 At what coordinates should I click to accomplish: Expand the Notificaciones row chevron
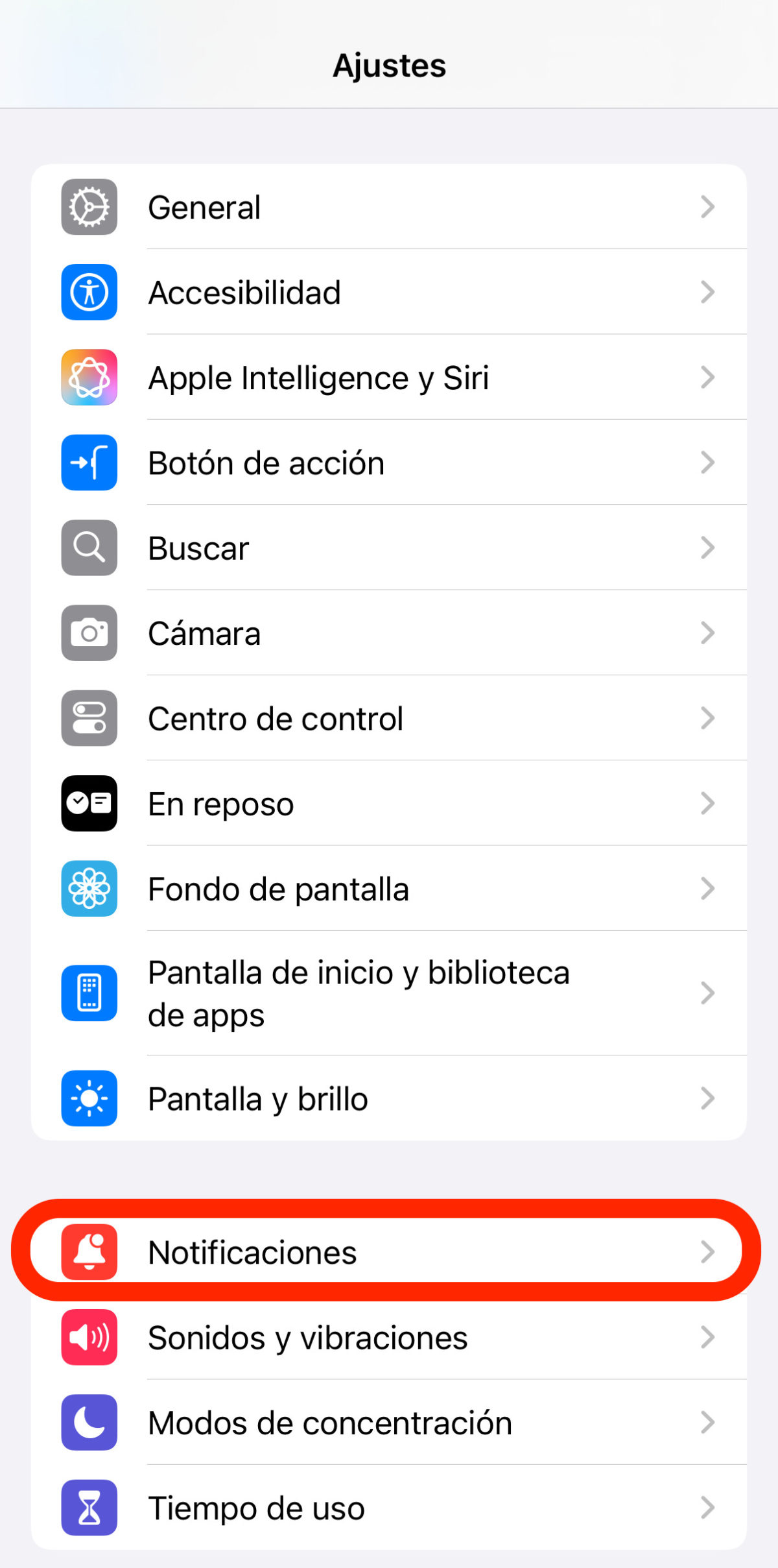coord(708,1252)
